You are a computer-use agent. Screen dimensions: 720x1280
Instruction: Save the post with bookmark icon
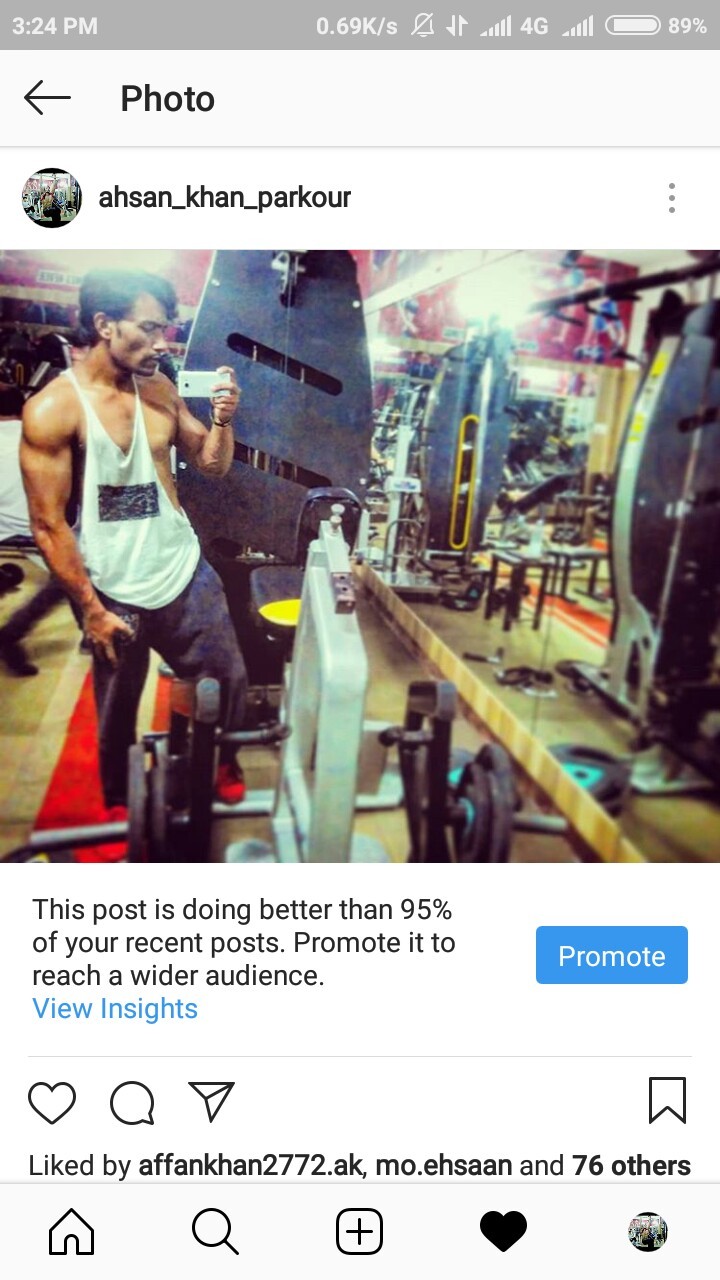click(x=667, y=1101)
